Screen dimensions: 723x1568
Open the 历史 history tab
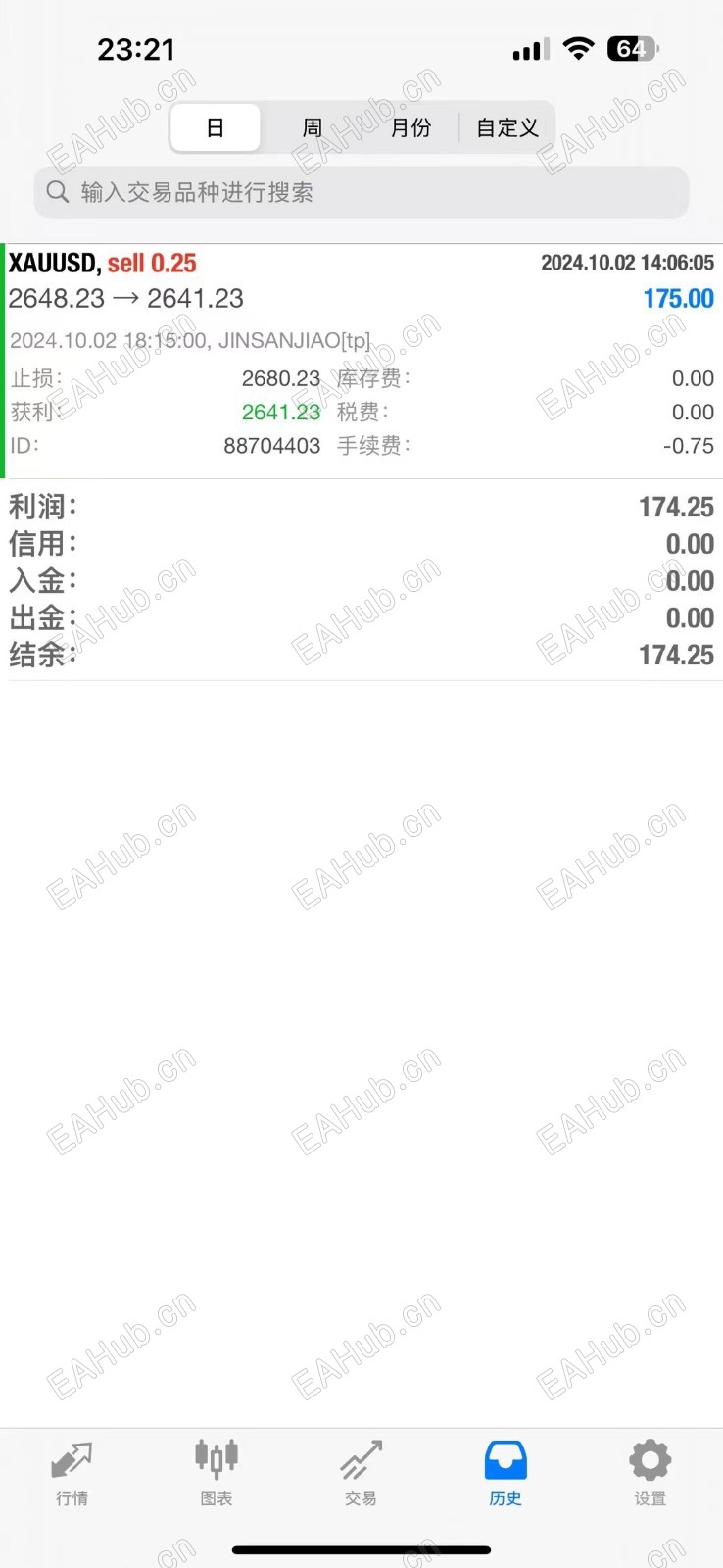click(506, 1472)
